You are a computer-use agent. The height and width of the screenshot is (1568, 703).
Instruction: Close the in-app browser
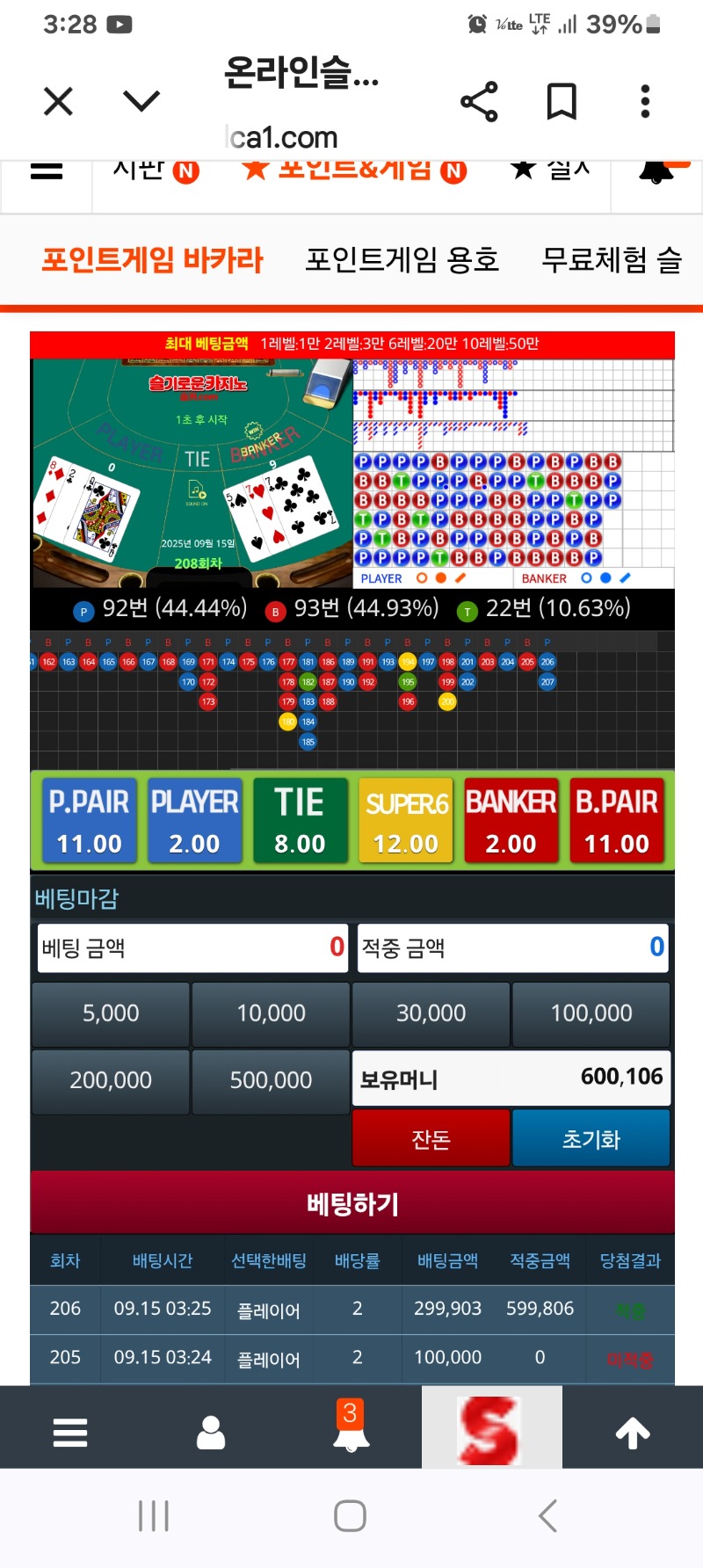click(58, 102)
